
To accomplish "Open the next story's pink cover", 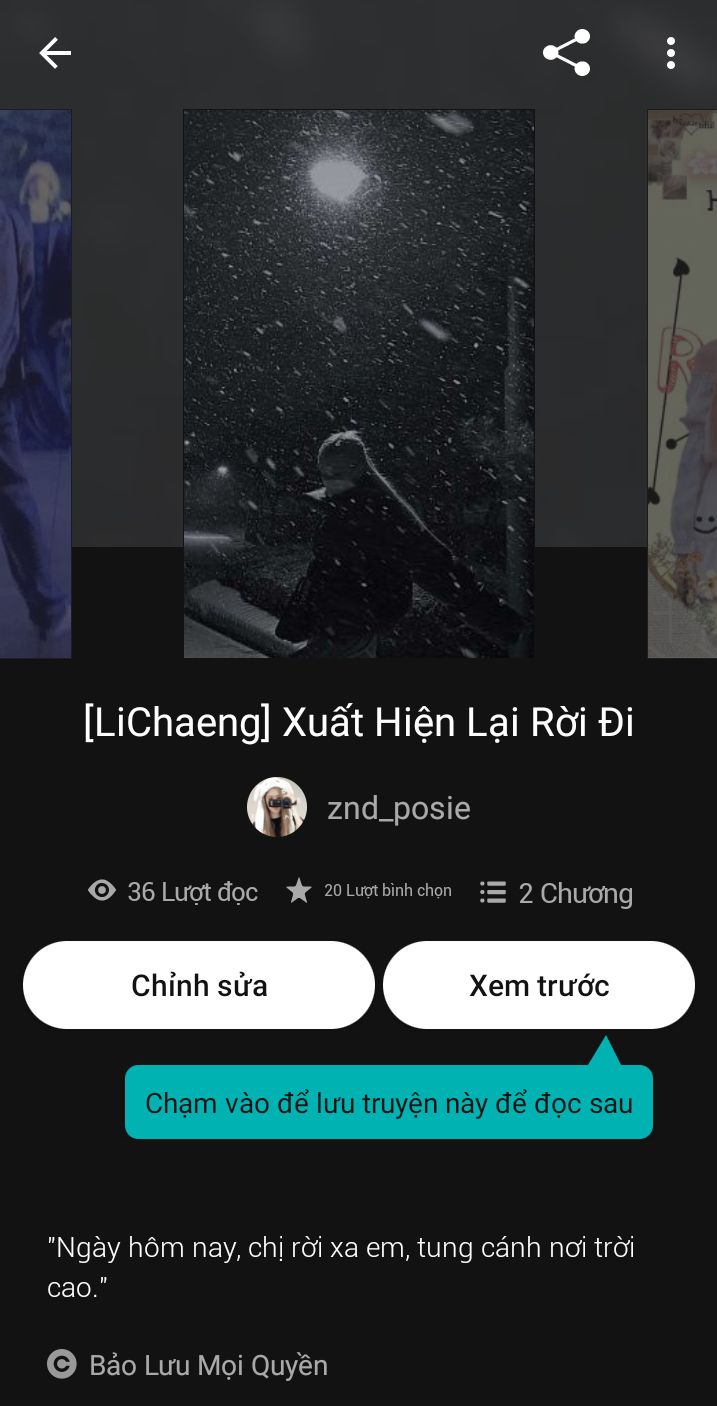I will [x=682, y=383].
